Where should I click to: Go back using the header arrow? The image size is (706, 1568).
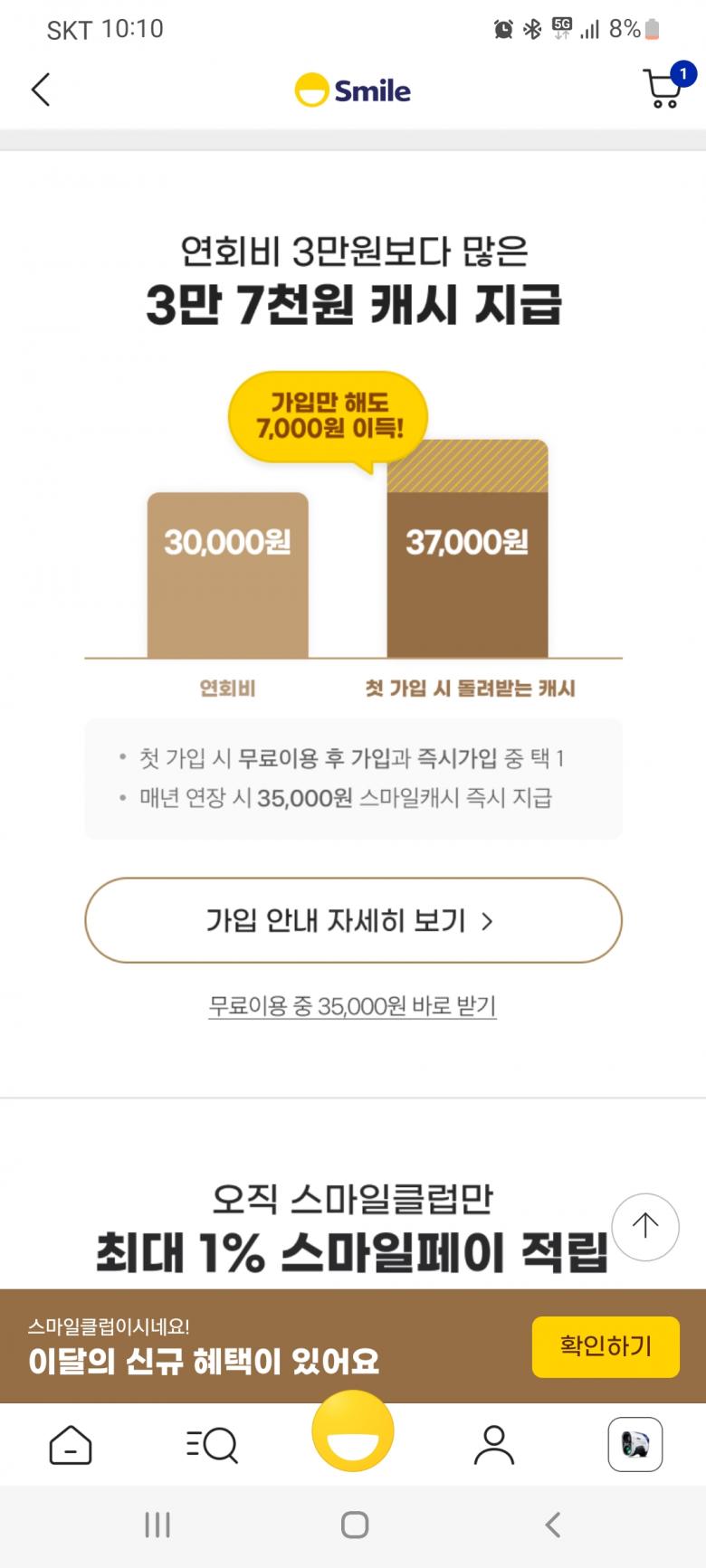pos(41,90)
